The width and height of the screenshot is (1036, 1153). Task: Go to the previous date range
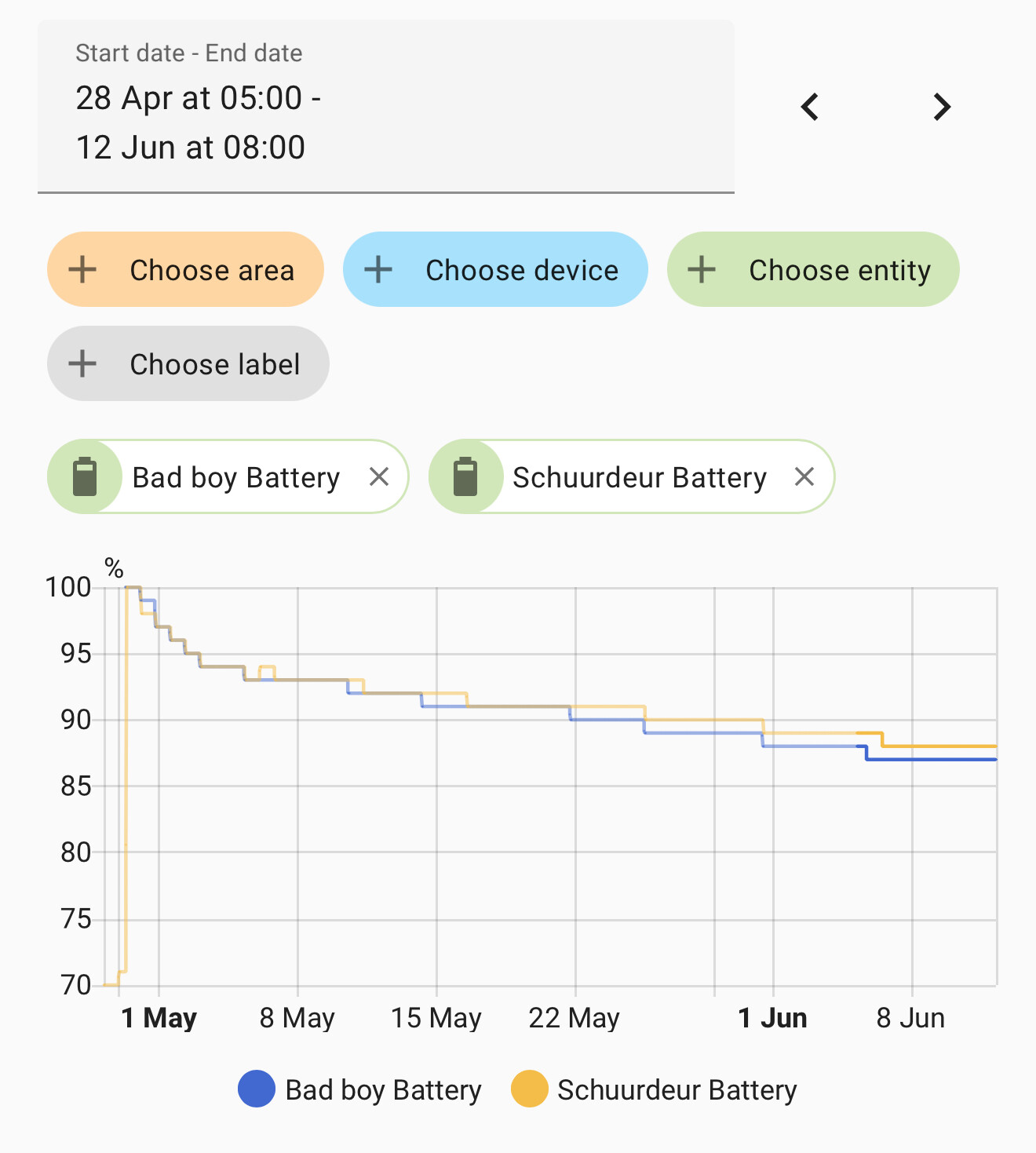tap(810, 107)
